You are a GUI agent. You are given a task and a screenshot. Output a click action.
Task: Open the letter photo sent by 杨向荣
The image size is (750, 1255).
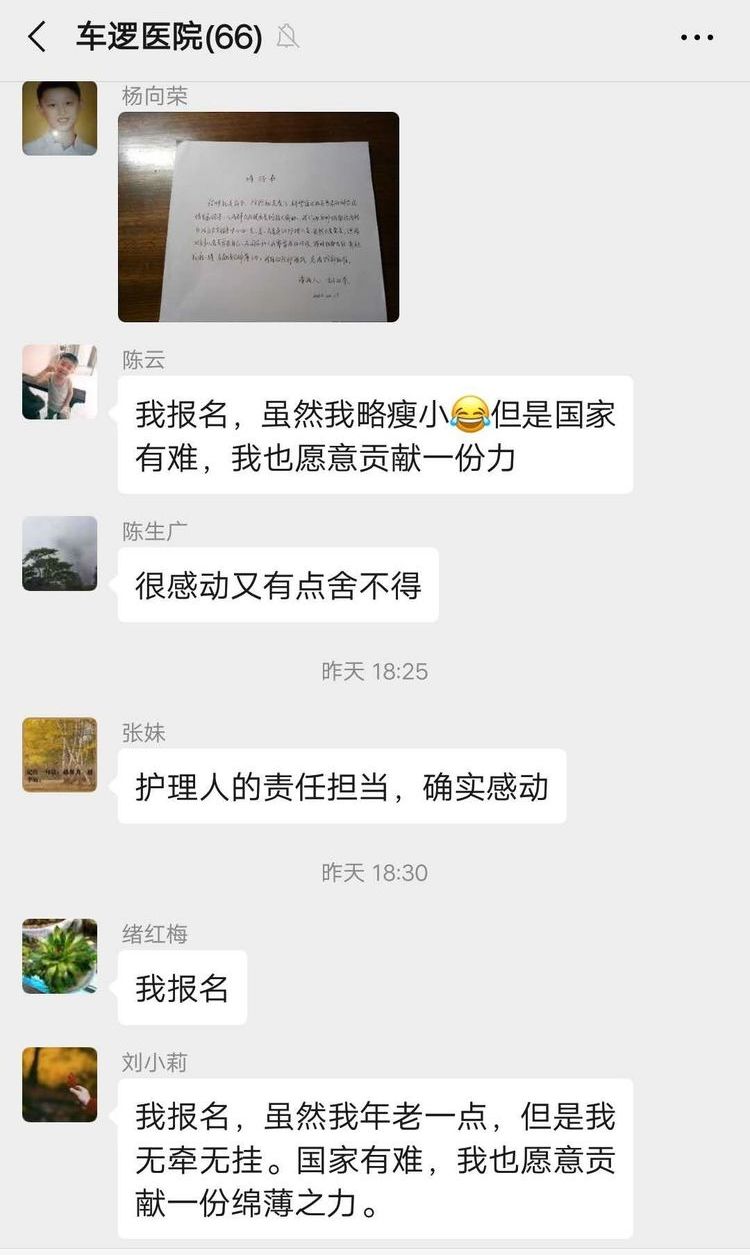[x=258, y=217]
